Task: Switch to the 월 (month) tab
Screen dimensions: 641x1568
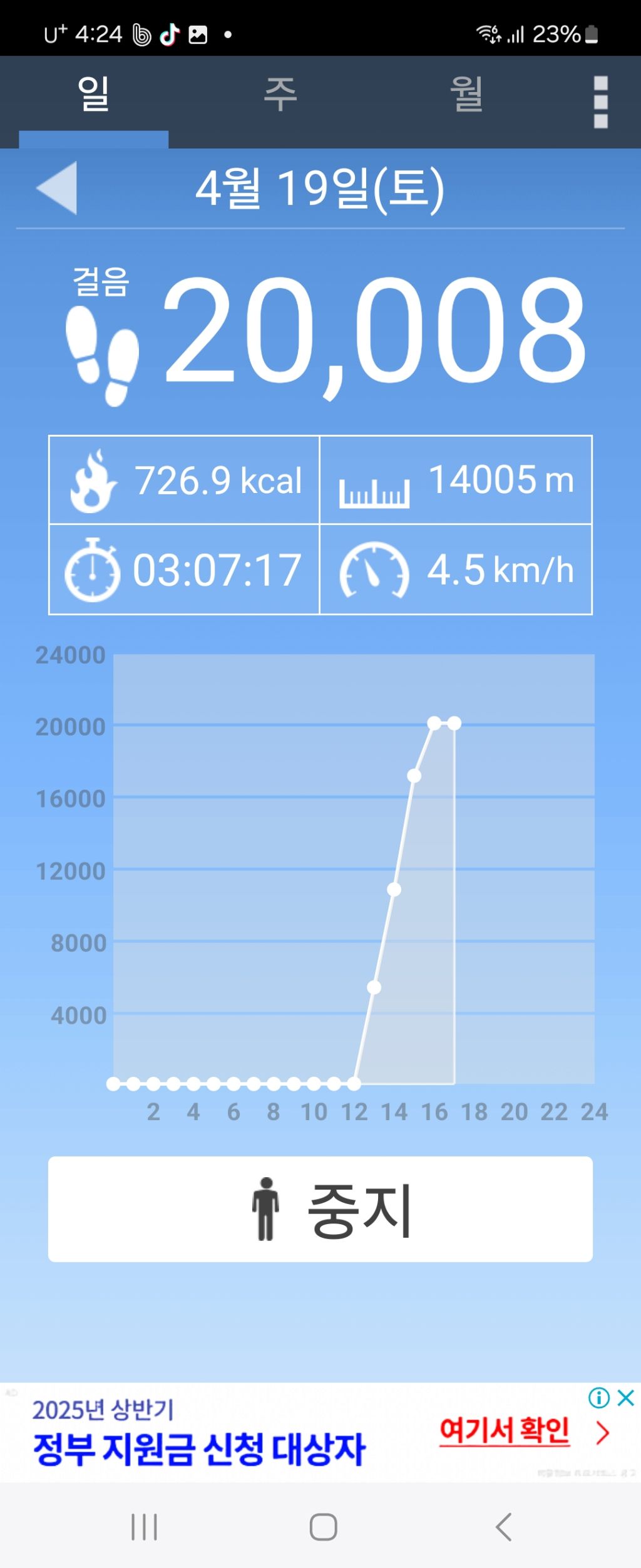Action: [x=466, y=95]
